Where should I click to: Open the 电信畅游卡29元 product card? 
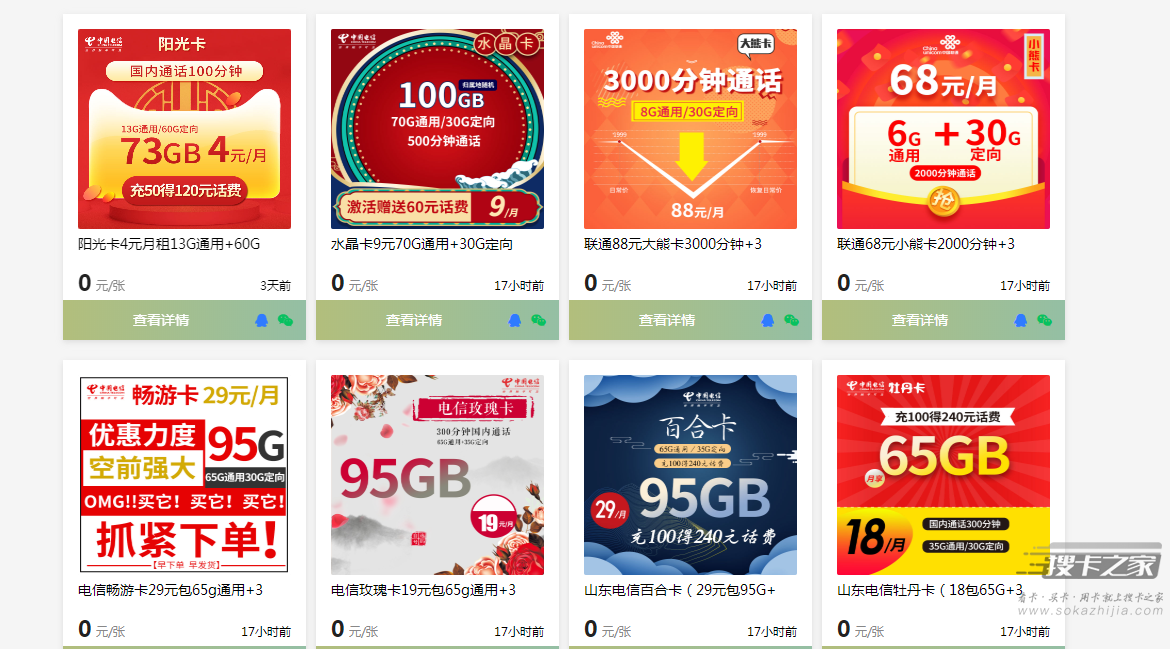(184, 475)
